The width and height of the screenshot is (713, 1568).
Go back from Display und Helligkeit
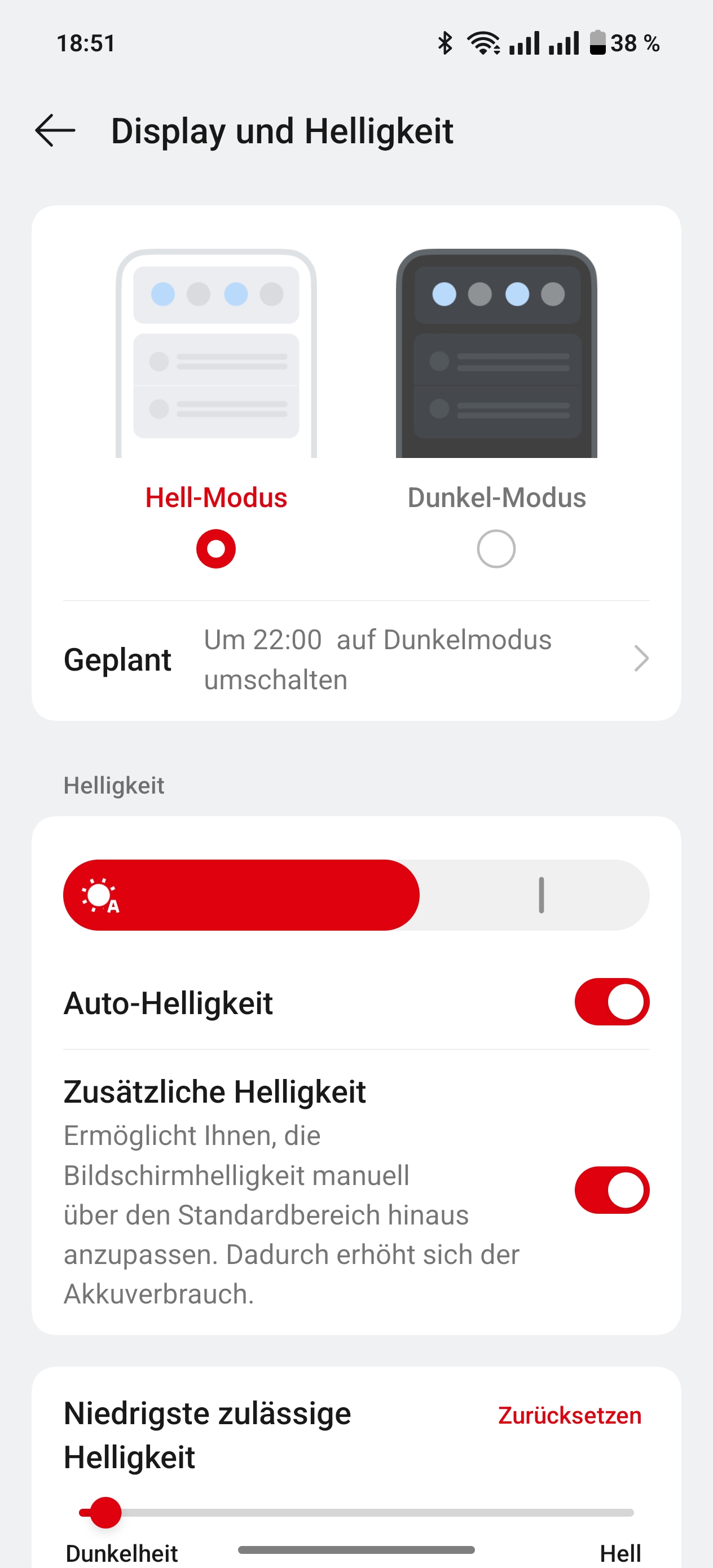coord(55,131)
